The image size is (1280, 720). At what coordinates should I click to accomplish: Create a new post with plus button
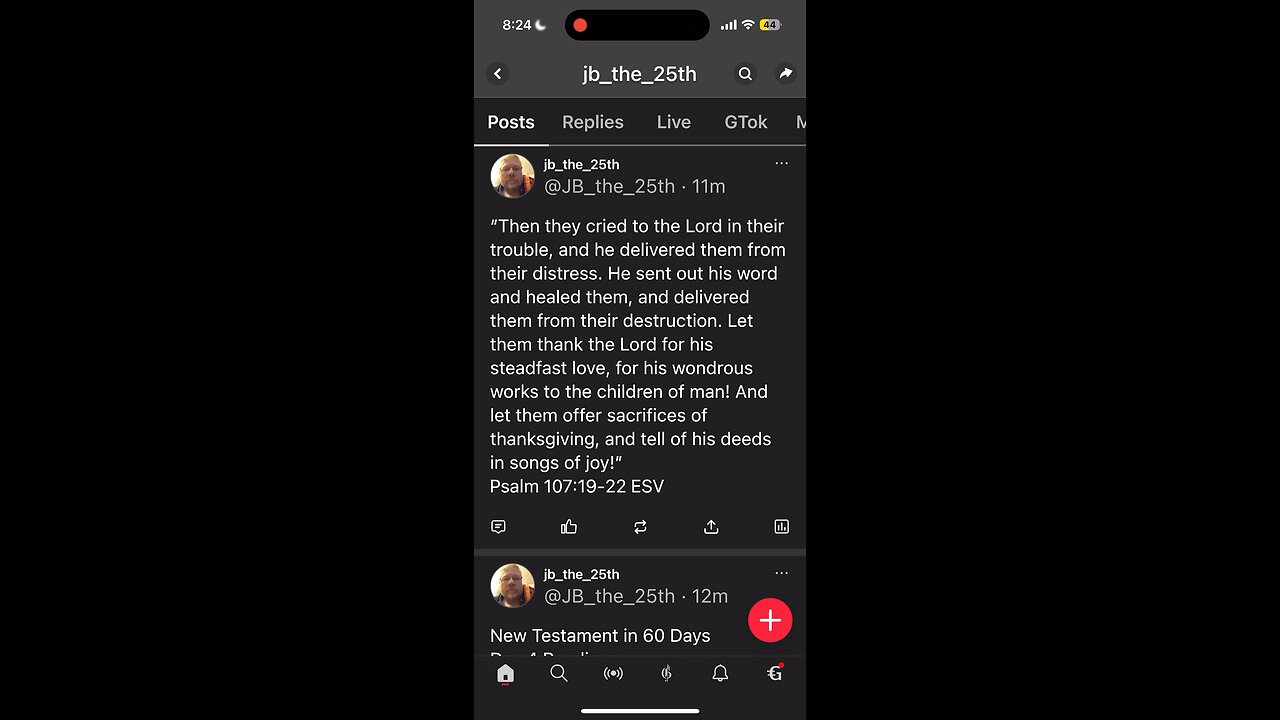point(770,621)
